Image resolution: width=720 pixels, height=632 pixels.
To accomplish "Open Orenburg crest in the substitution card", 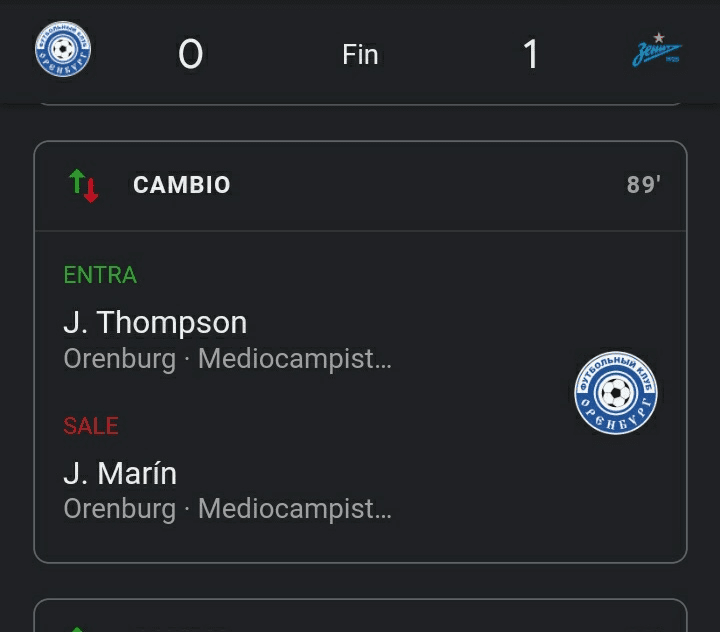I will tap(616, 393).
